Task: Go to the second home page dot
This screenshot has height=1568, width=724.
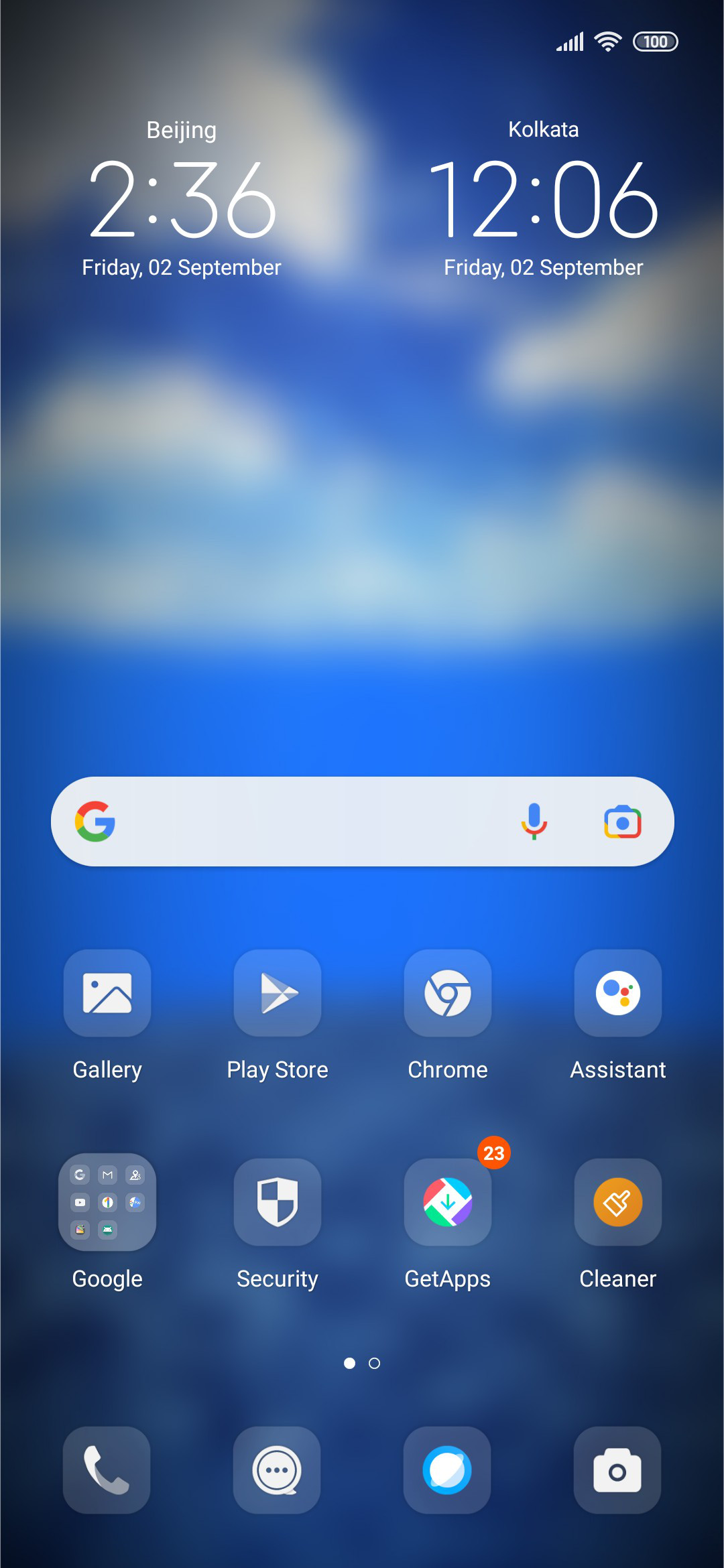Action: [x=375, y=1364]
